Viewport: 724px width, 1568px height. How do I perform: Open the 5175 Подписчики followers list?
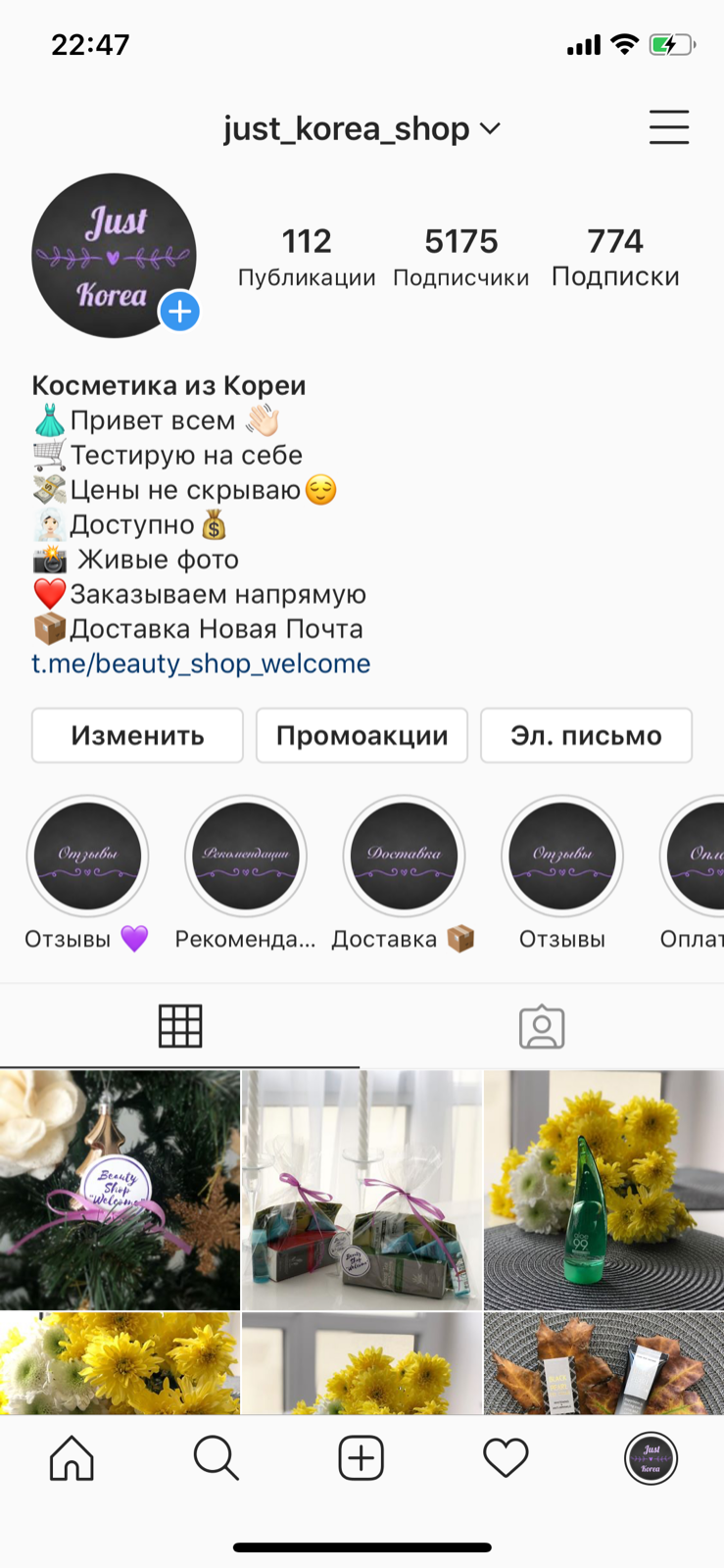click(460, 257)
